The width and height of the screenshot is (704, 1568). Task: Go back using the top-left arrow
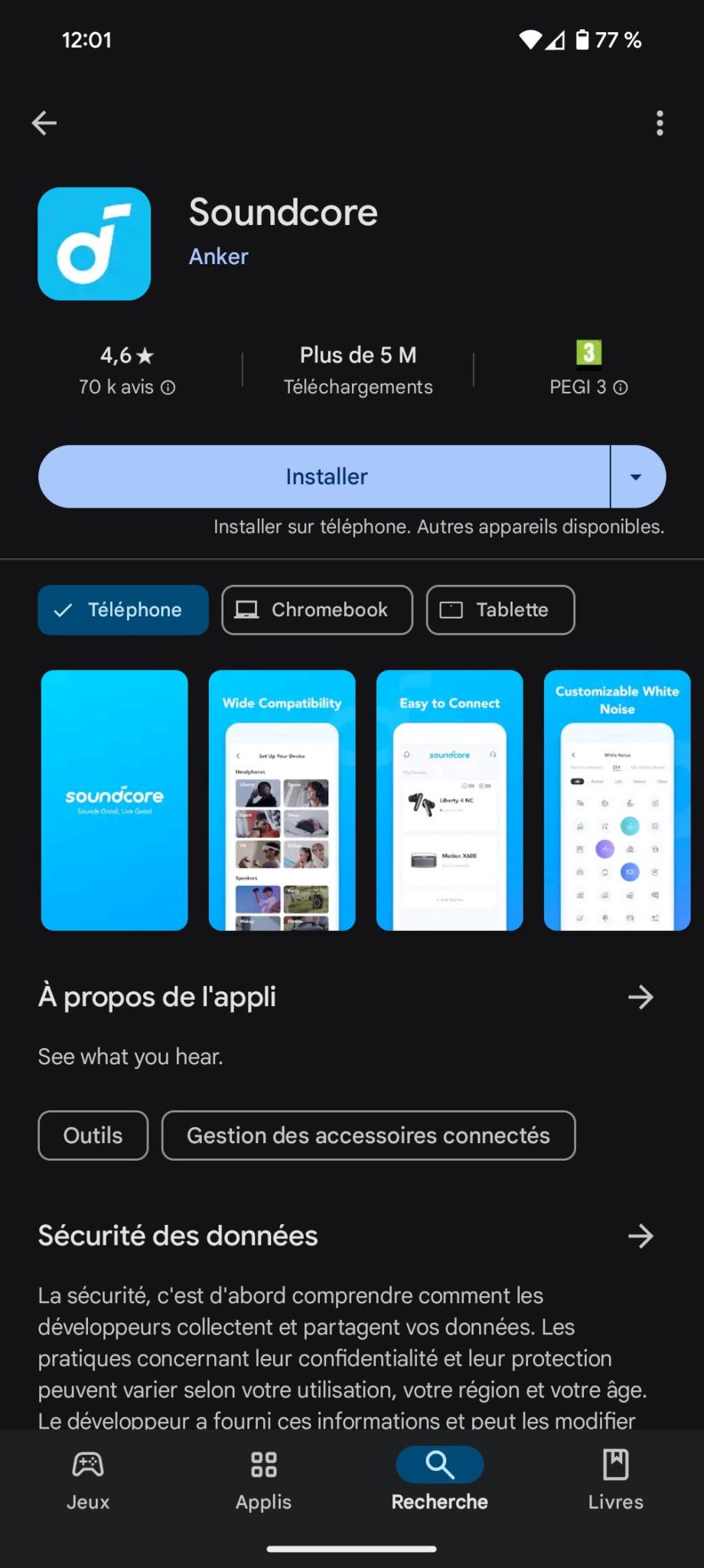[44, 122]
